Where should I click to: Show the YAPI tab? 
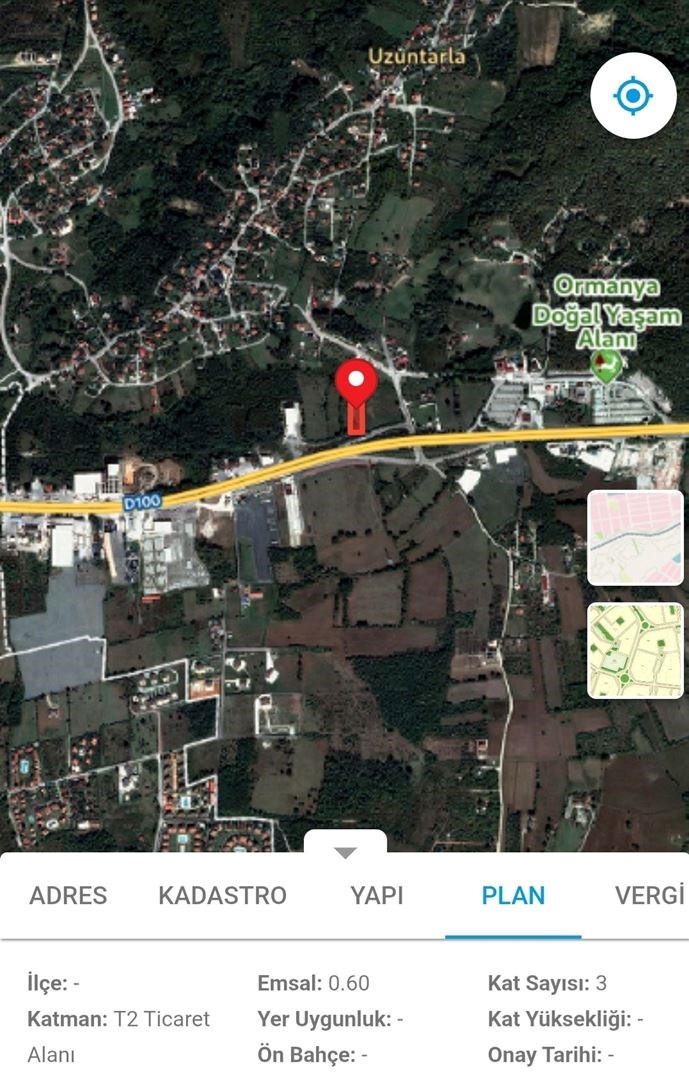coord(377,895)
